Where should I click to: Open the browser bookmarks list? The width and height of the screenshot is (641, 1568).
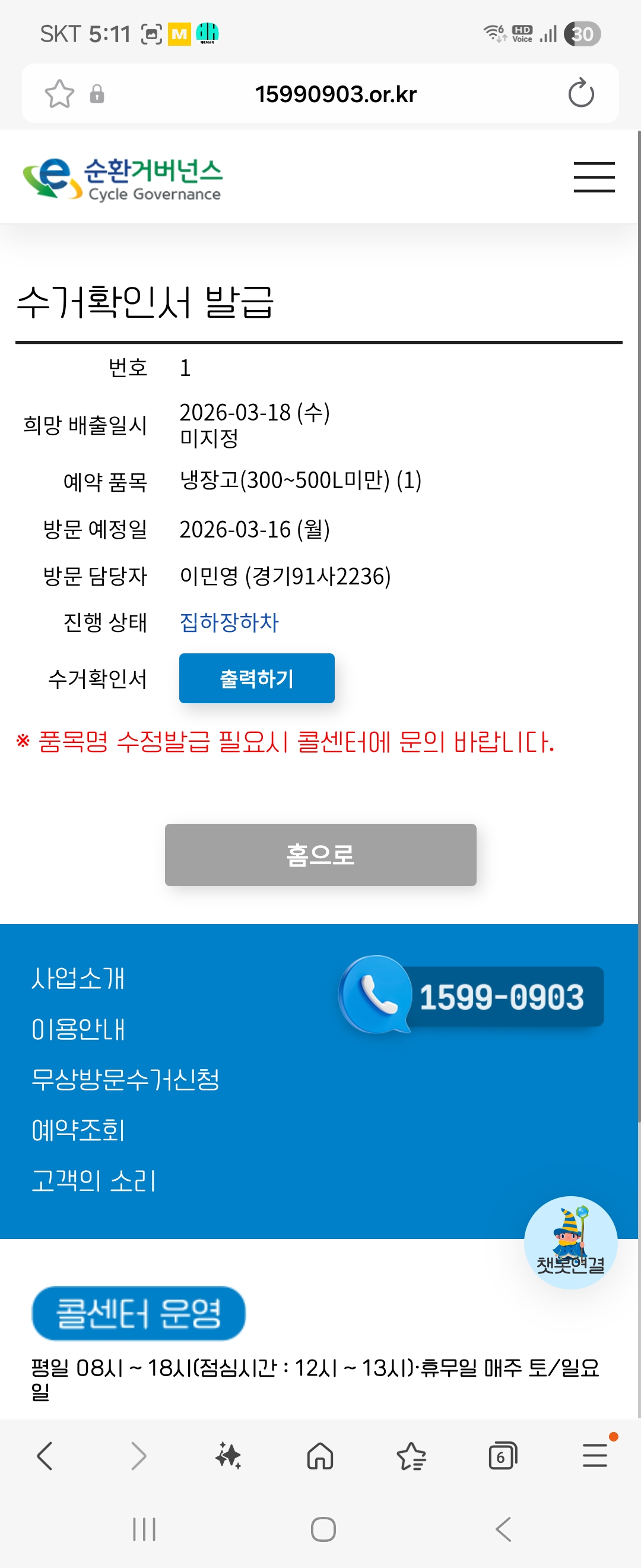click(411, 1456)
